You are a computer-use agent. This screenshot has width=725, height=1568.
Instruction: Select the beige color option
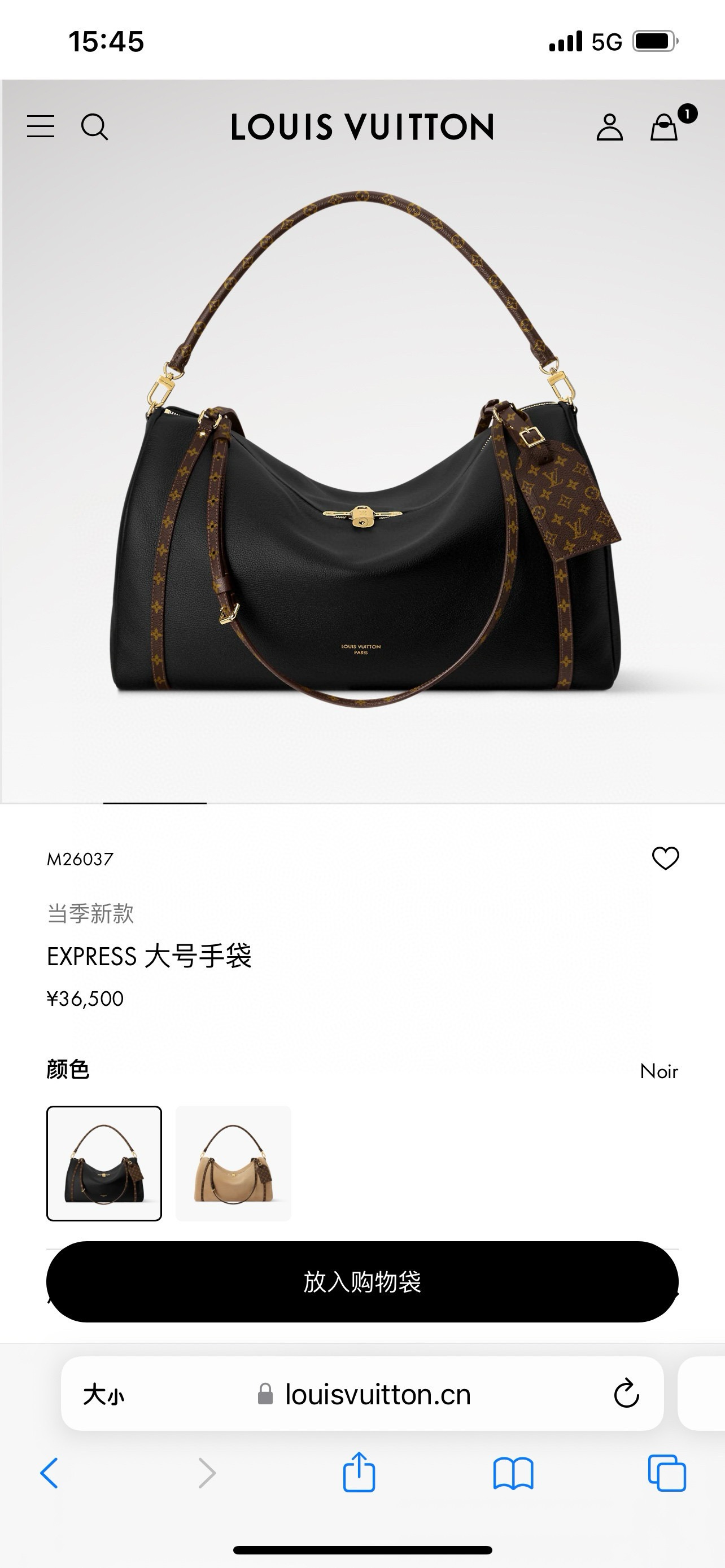click(x=233, y=1163)
